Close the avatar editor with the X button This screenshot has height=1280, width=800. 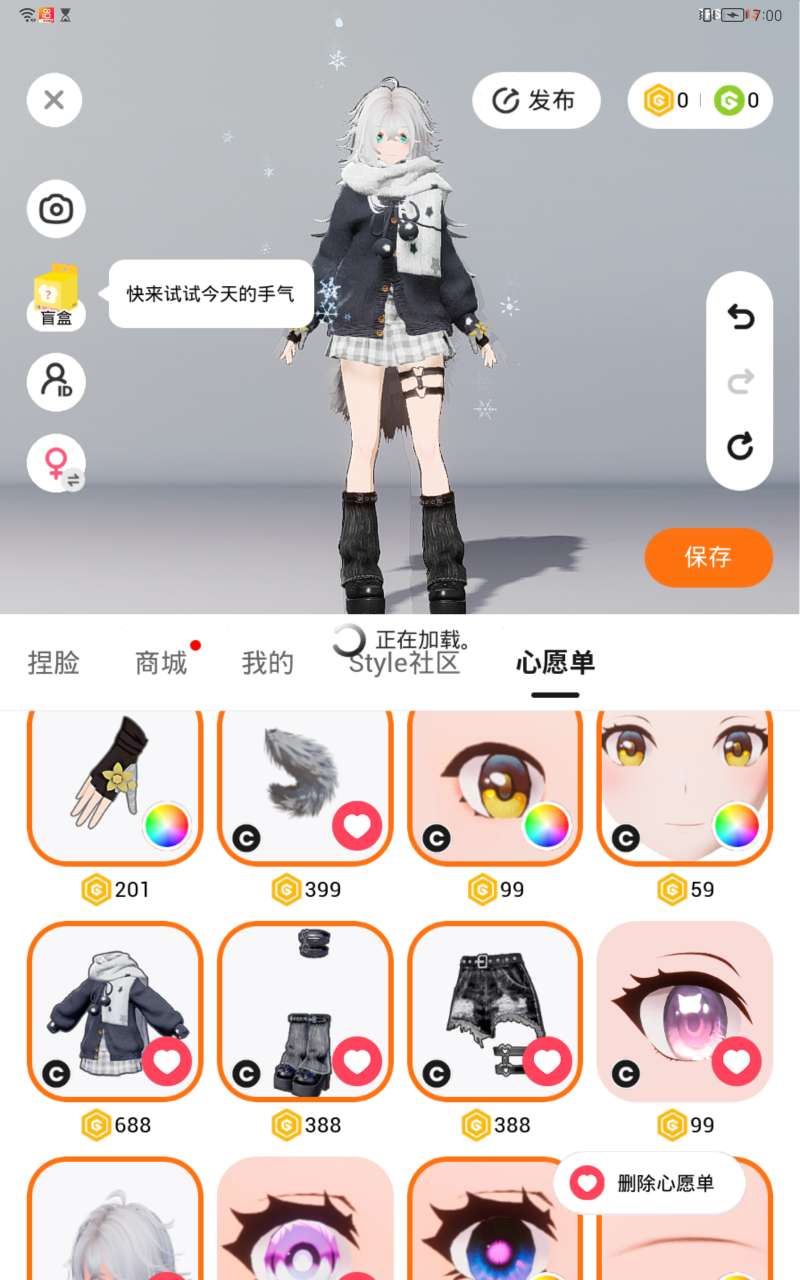pyautogui.click(x=54, y=100)
